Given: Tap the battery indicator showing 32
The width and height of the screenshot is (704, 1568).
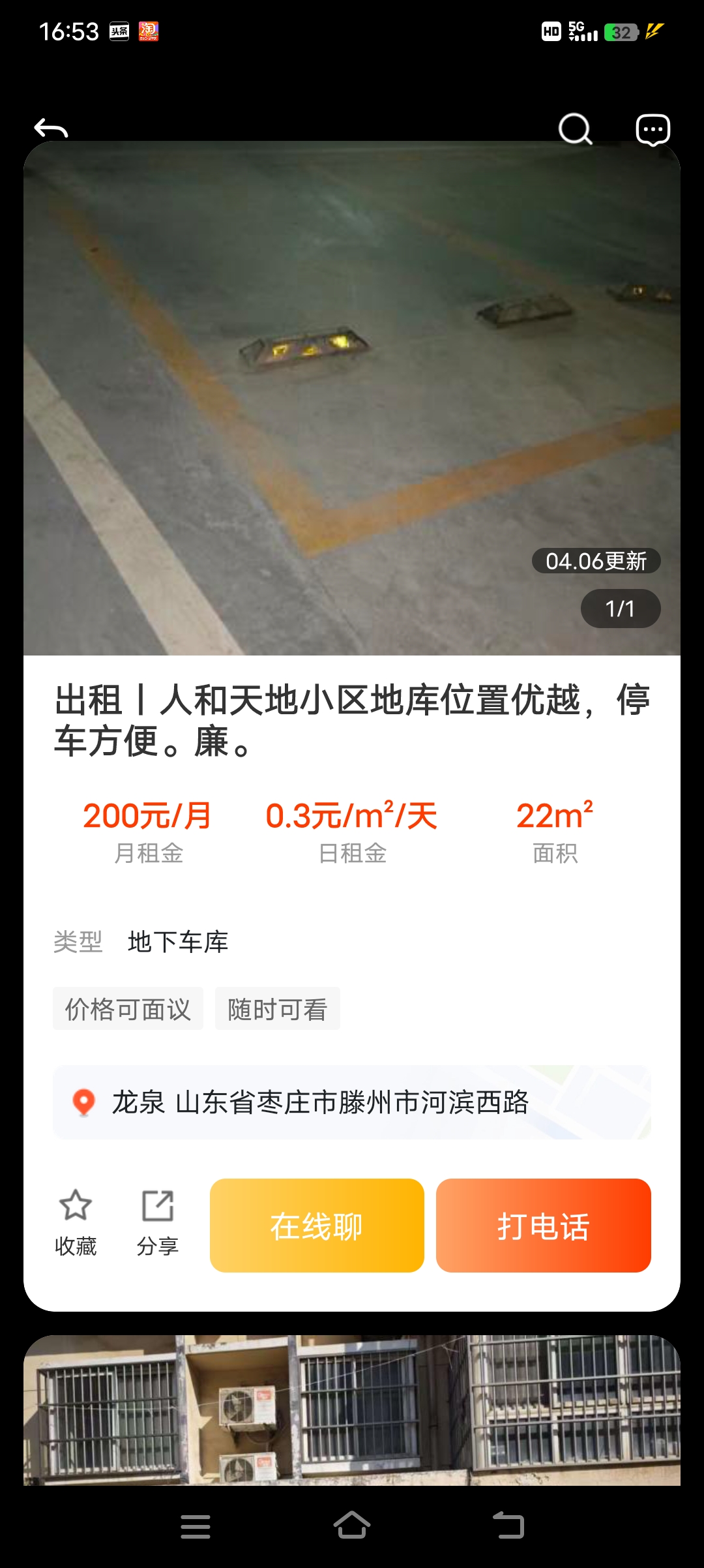Looking at the screenshot, I should point(622,31).
